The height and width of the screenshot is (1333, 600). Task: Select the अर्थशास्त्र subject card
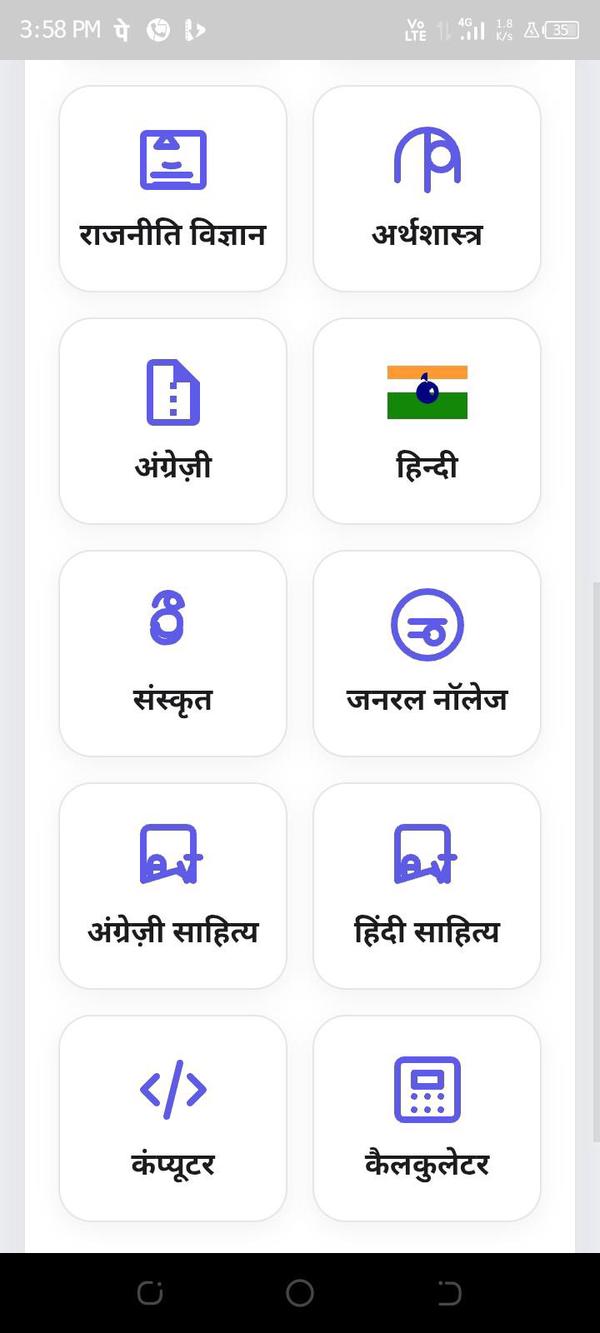pos(427,189)
